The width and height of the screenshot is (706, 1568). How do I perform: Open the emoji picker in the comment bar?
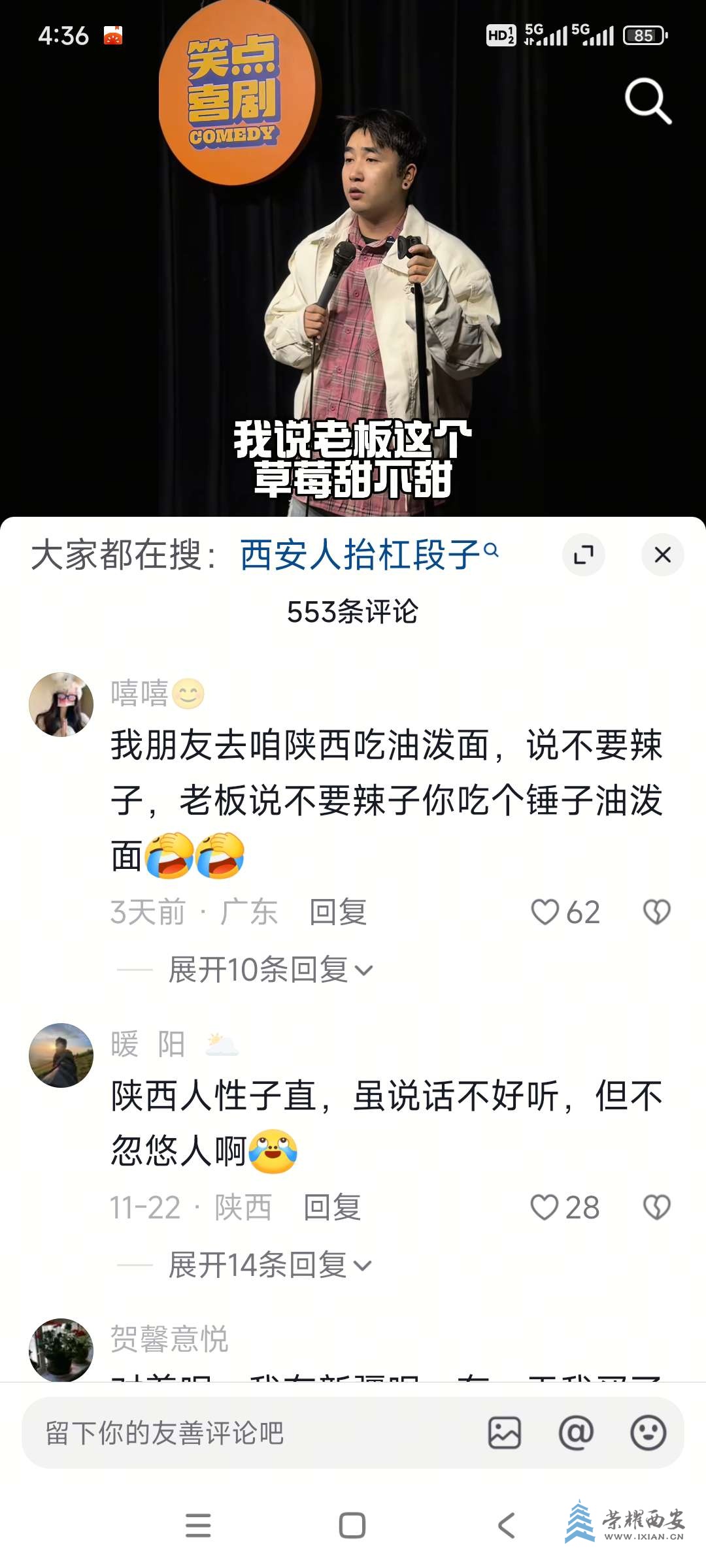(648, 1433)
